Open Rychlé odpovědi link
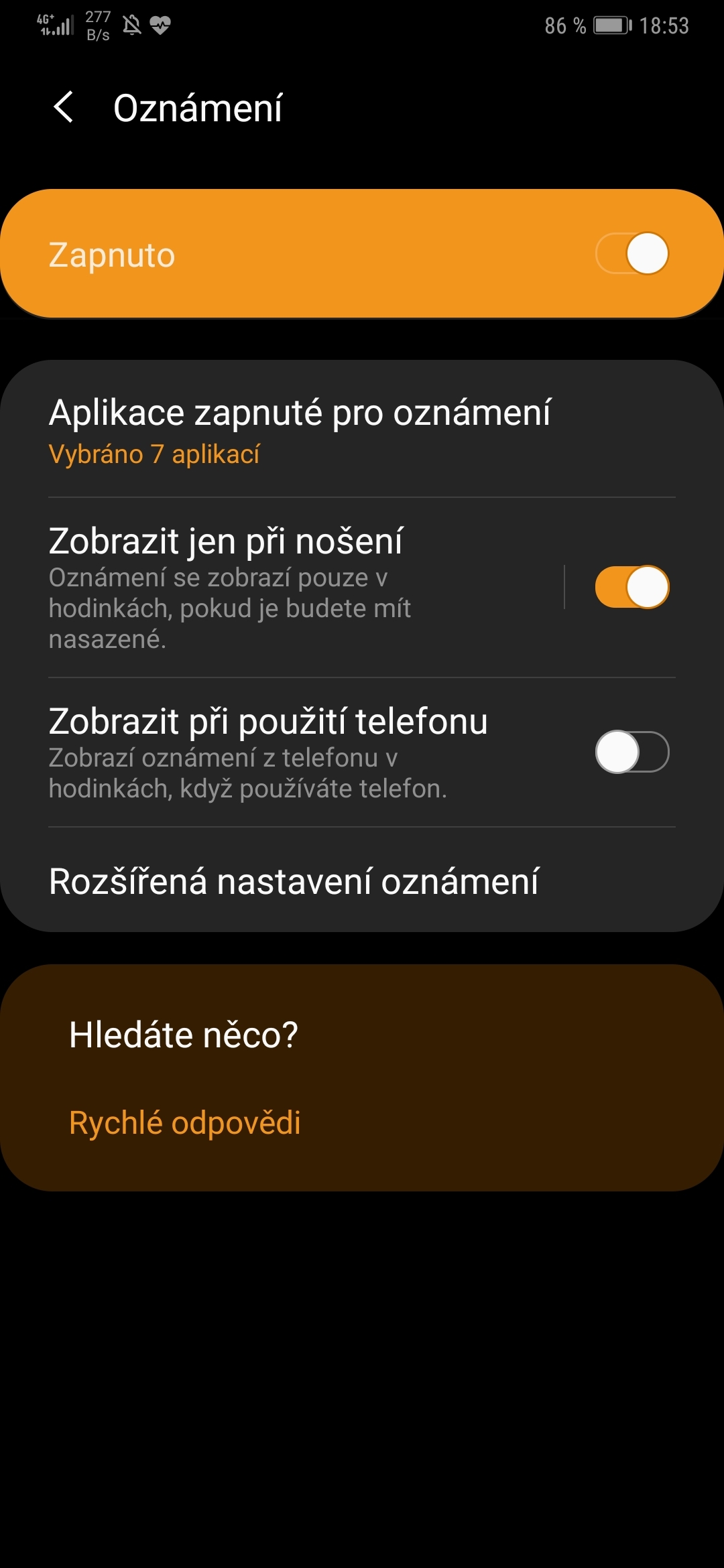724x1568 pixels. click(x=186, y=1121)
